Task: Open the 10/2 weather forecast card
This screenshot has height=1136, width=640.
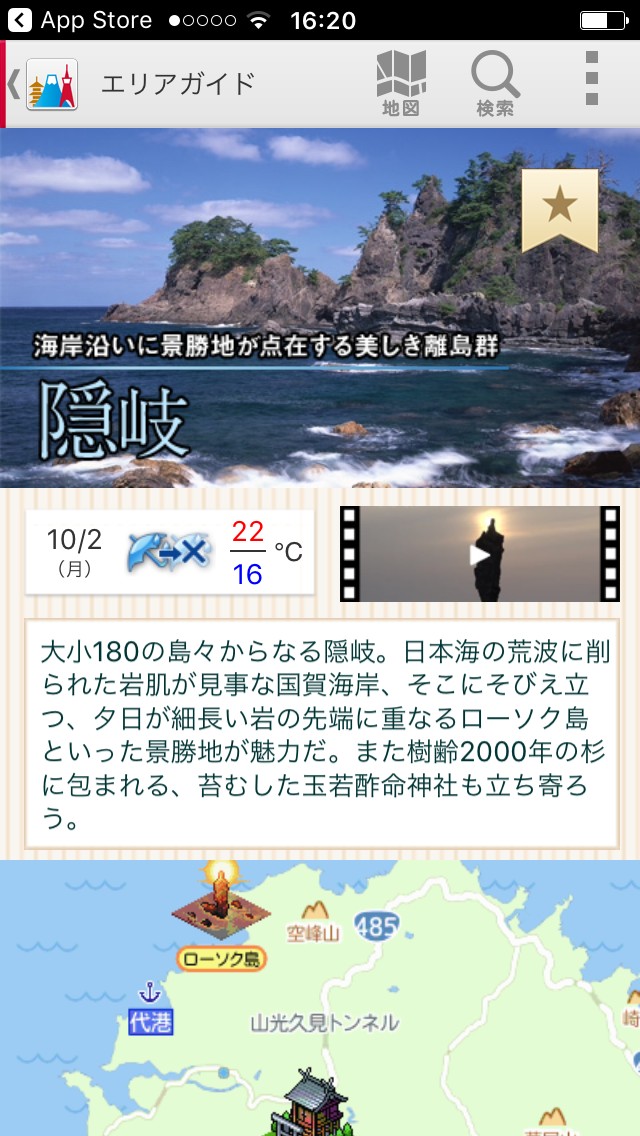Action: (169, 552)
